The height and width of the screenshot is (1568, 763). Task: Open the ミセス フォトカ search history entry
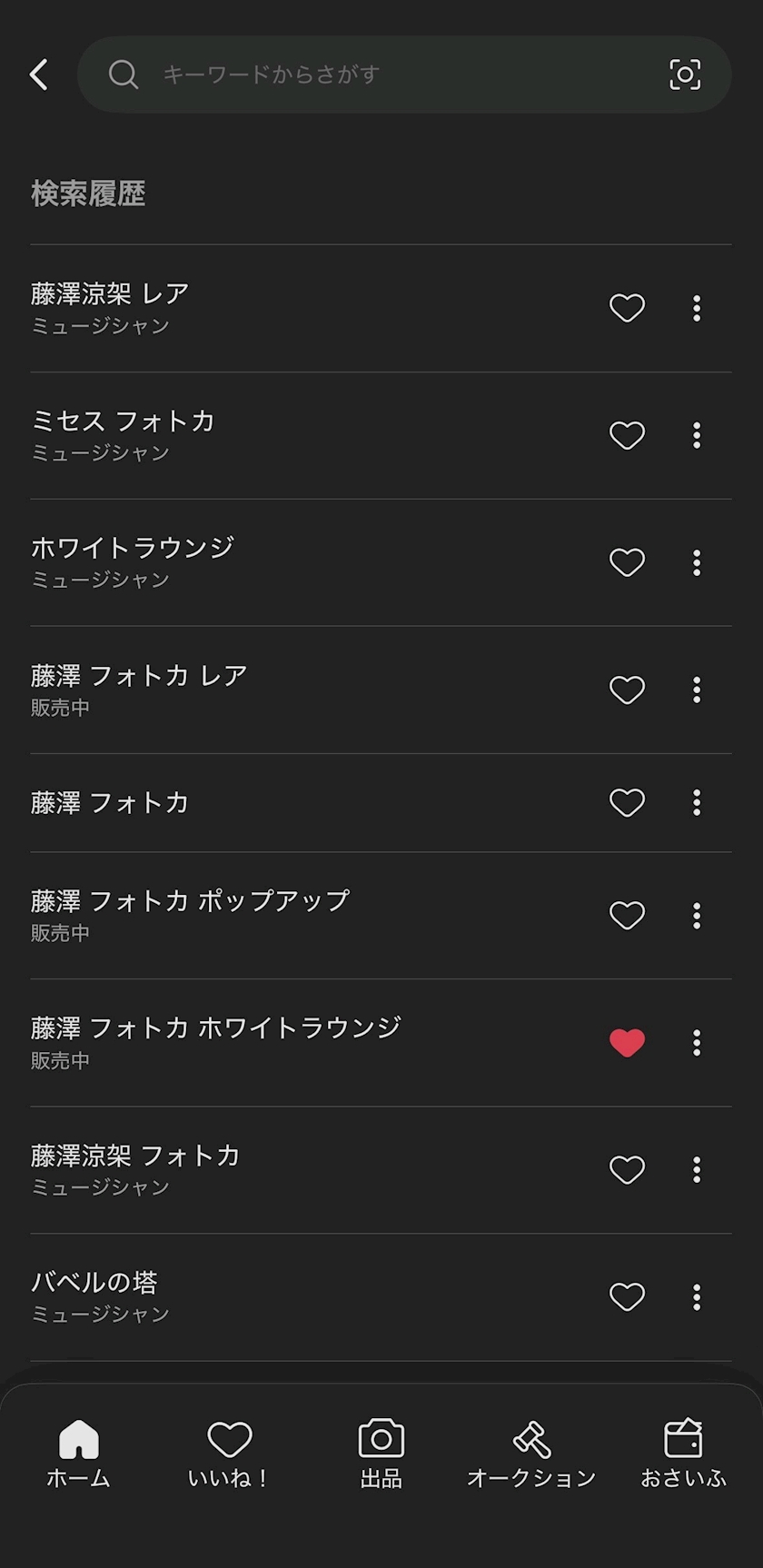pyautogui.click(x=272, y=435)
